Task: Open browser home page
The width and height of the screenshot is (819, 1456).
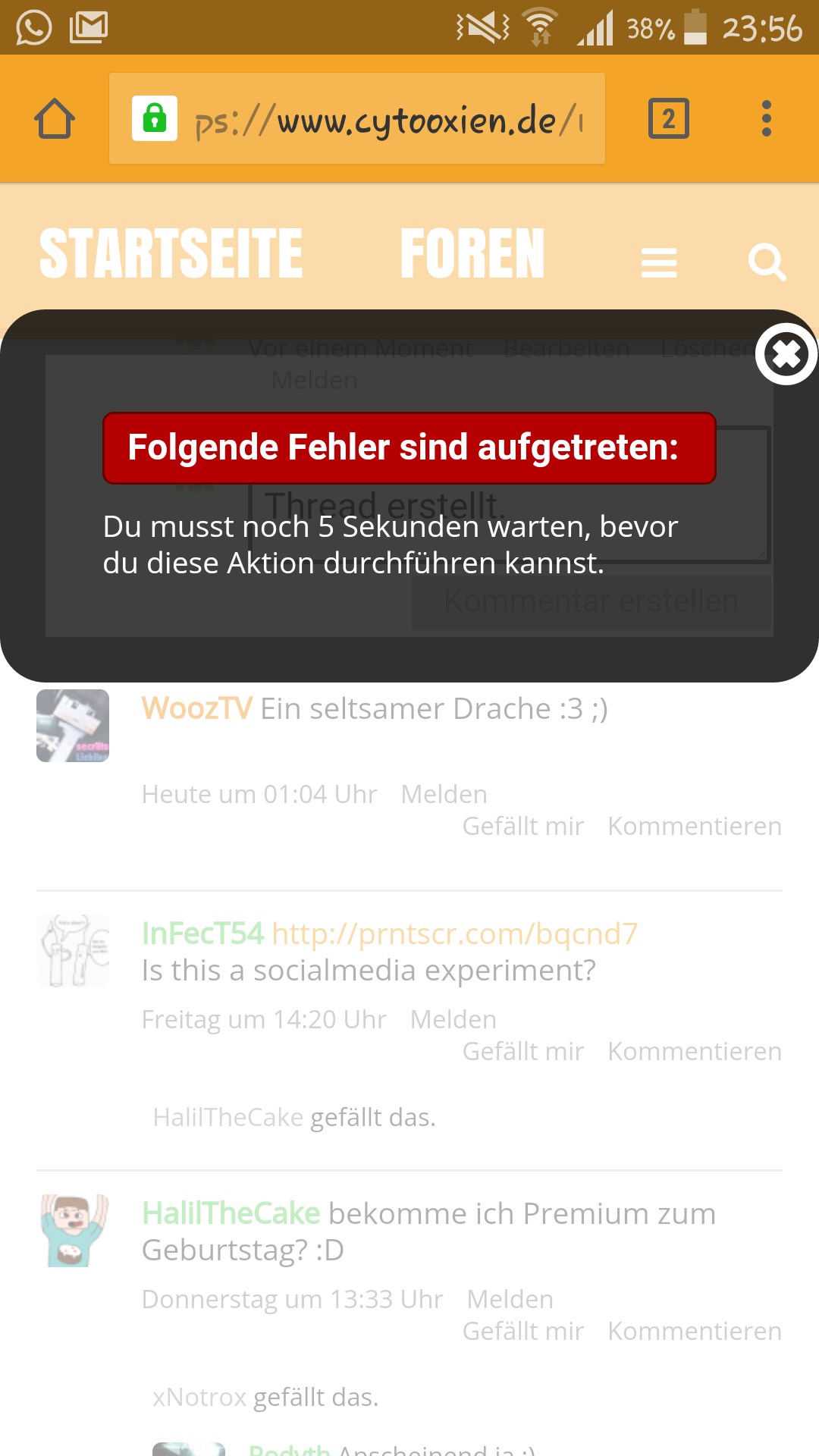Action: click(x=55, y=119)
